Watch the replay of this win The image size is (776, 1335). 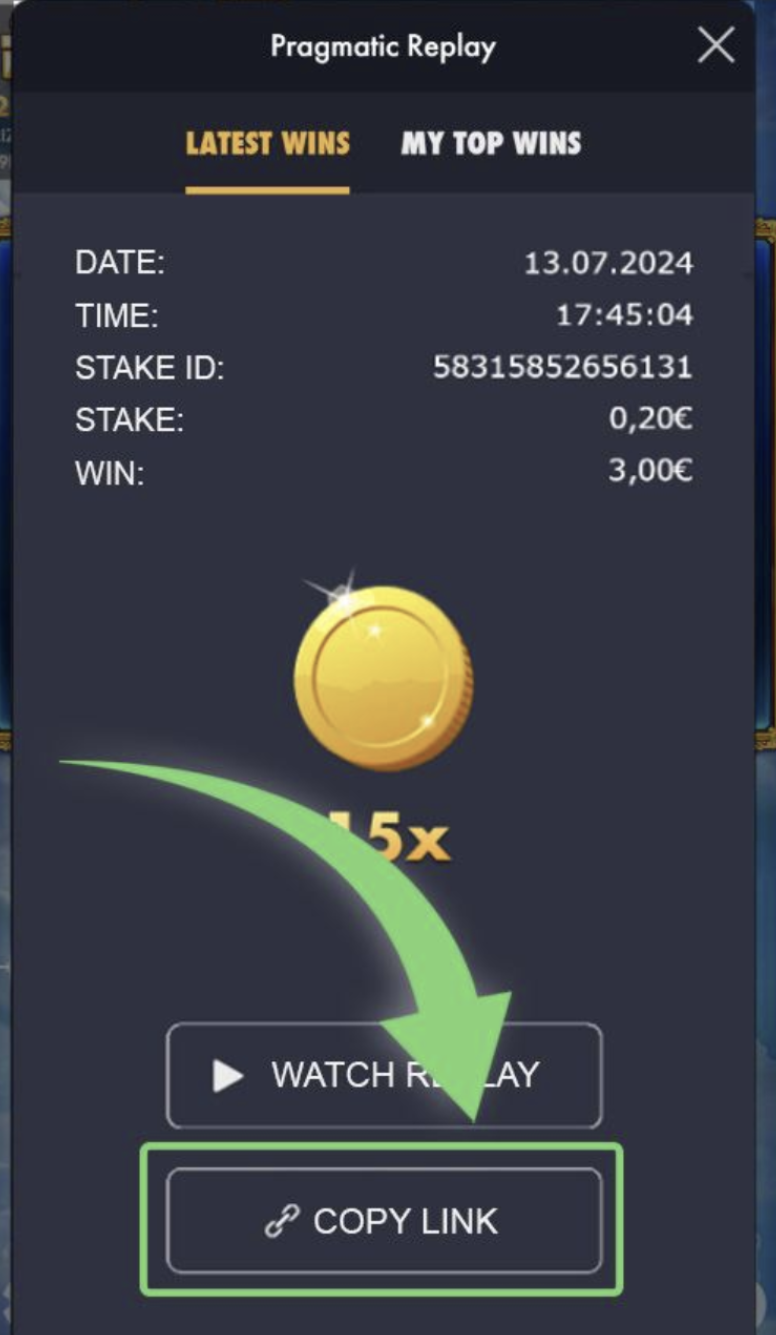(x=384, y=1075)
